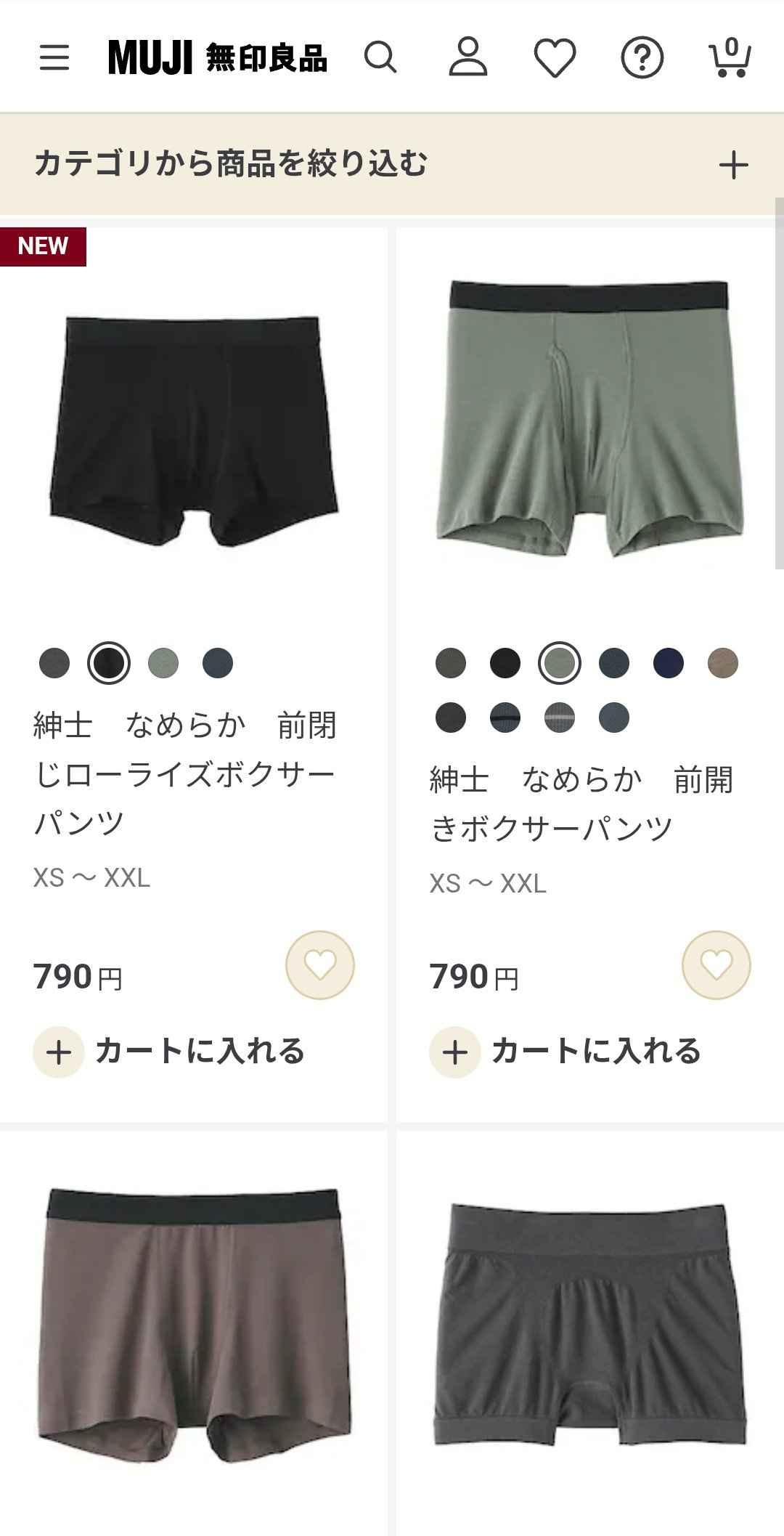Go to MUJI 無印良品 home page
Image resolution: width=784 pixels, height=1536 pixels.
(x=218, y=57)
